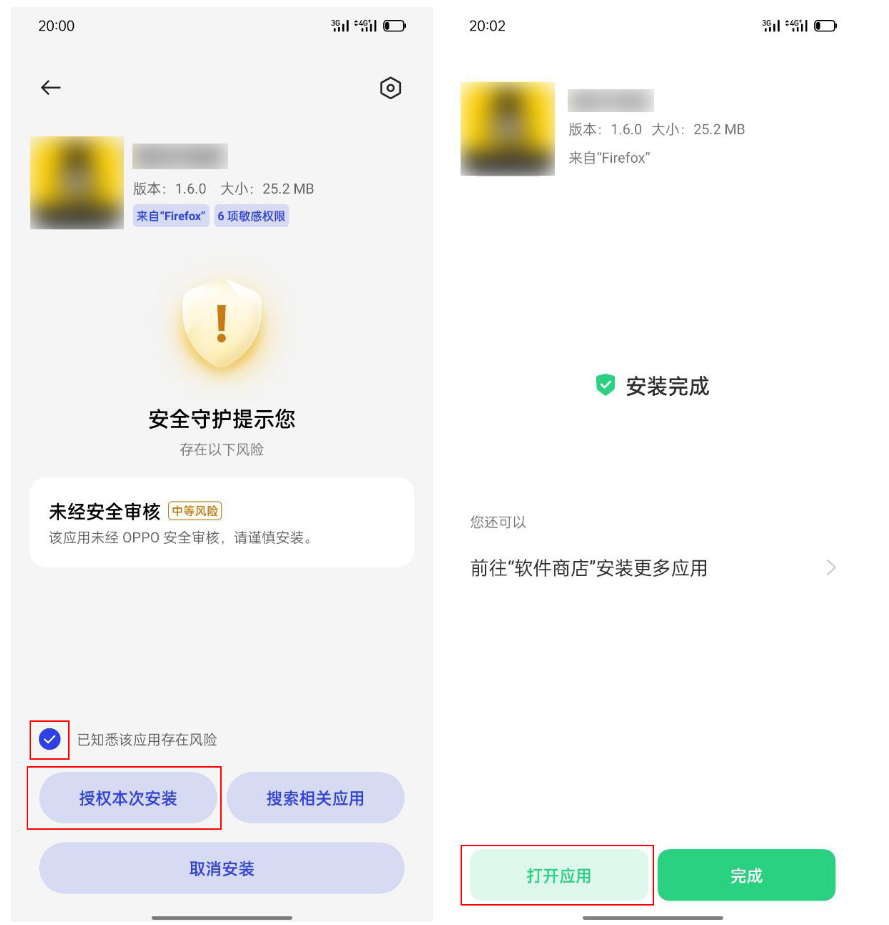The width and height of the screenshot is (889, 925).
Task: Open the hexagon settings icon
Action: point(390,88)
